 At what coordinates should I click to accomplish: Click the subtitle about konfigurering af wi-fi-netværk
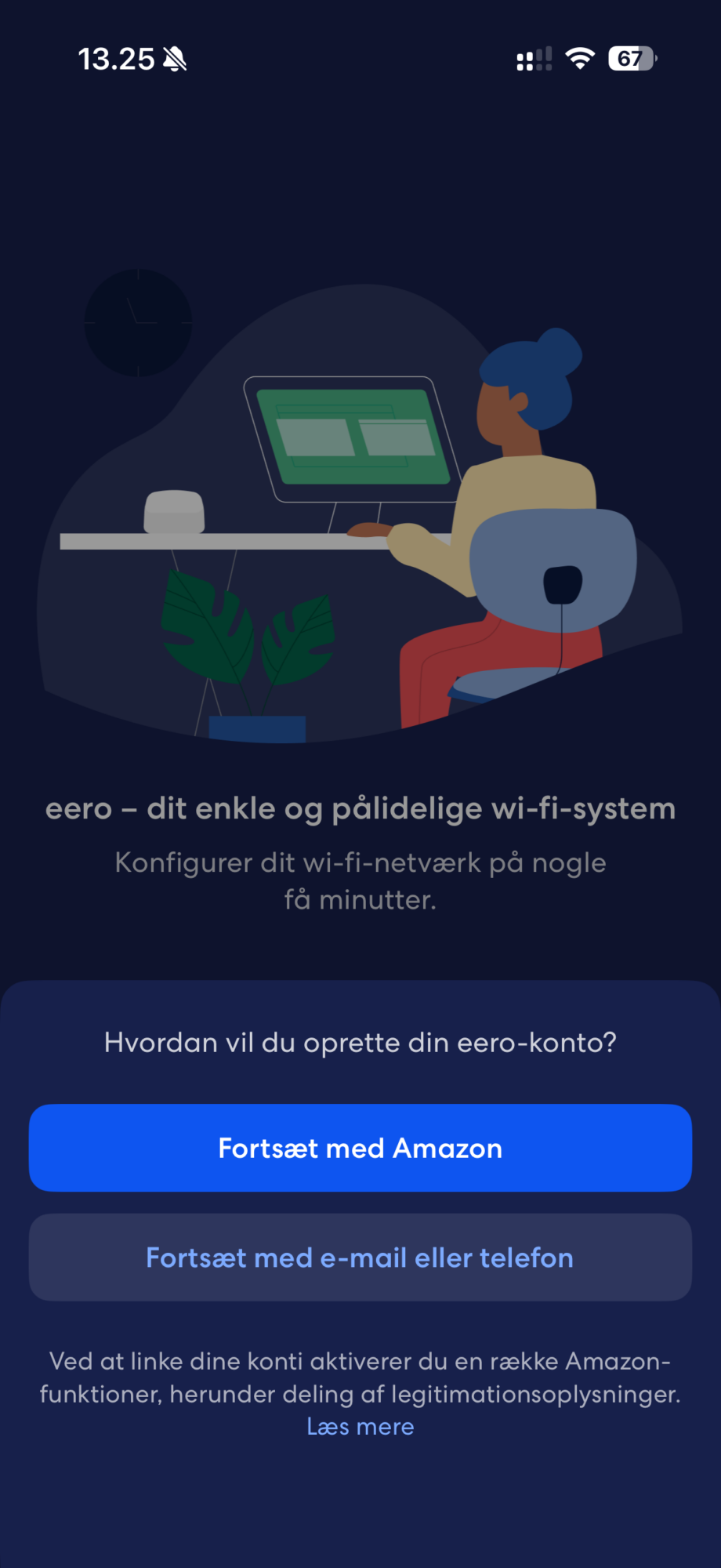pos(360,880)
